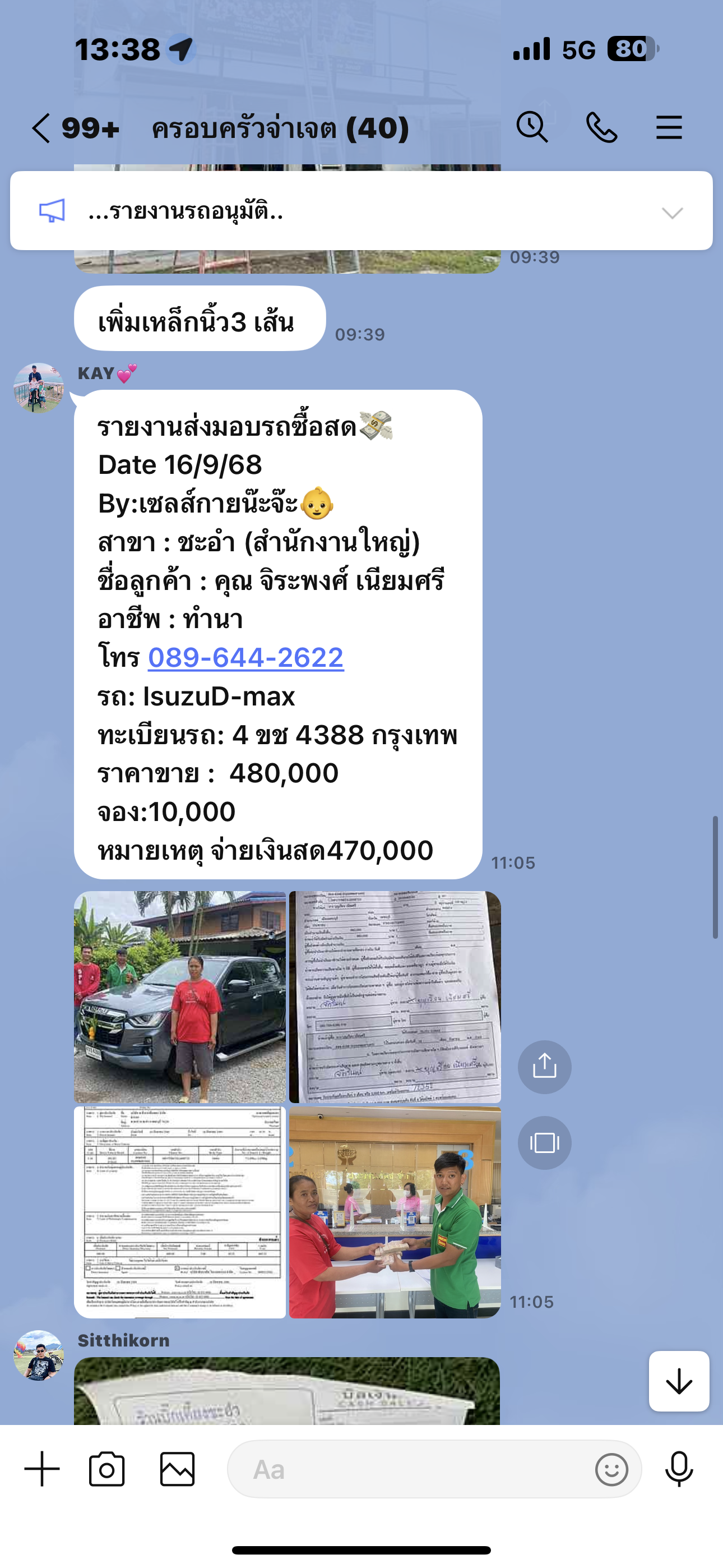The width and height of the screenshot is (723, 1568).
Task: Open Sitthikorn's profile picture
Action: (38, 1354)
